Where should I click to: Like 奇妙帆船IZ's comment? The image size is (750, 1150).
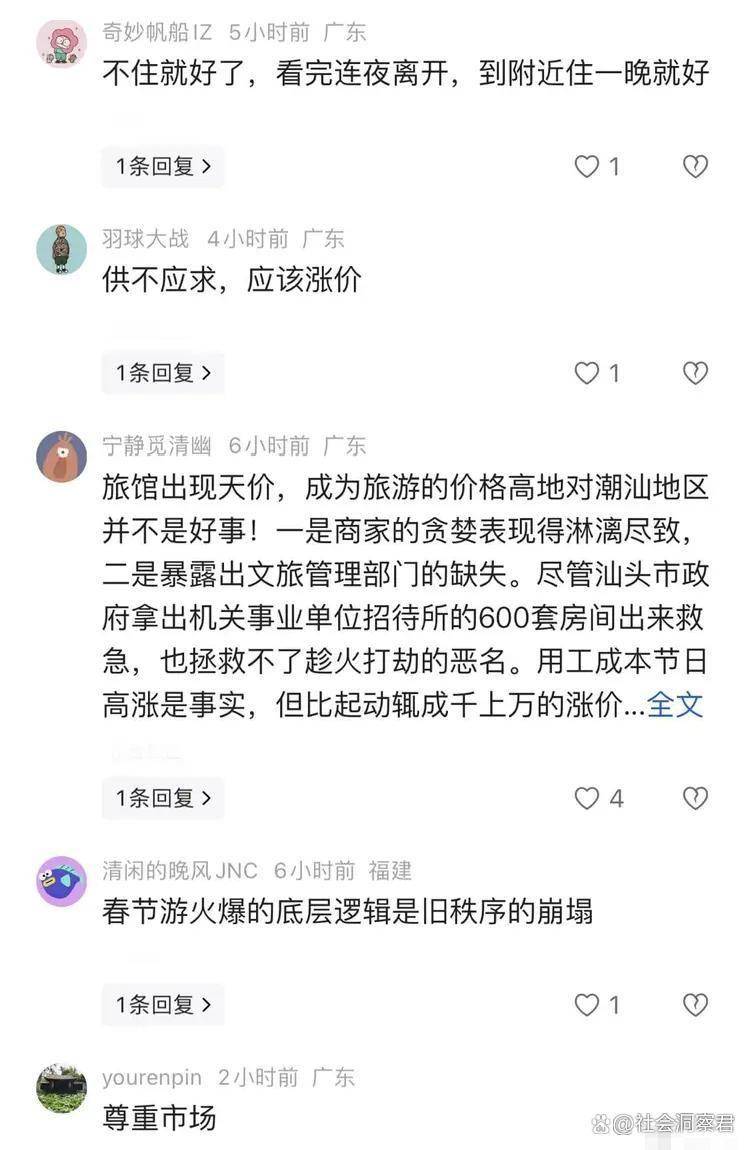tap(587, 167)
